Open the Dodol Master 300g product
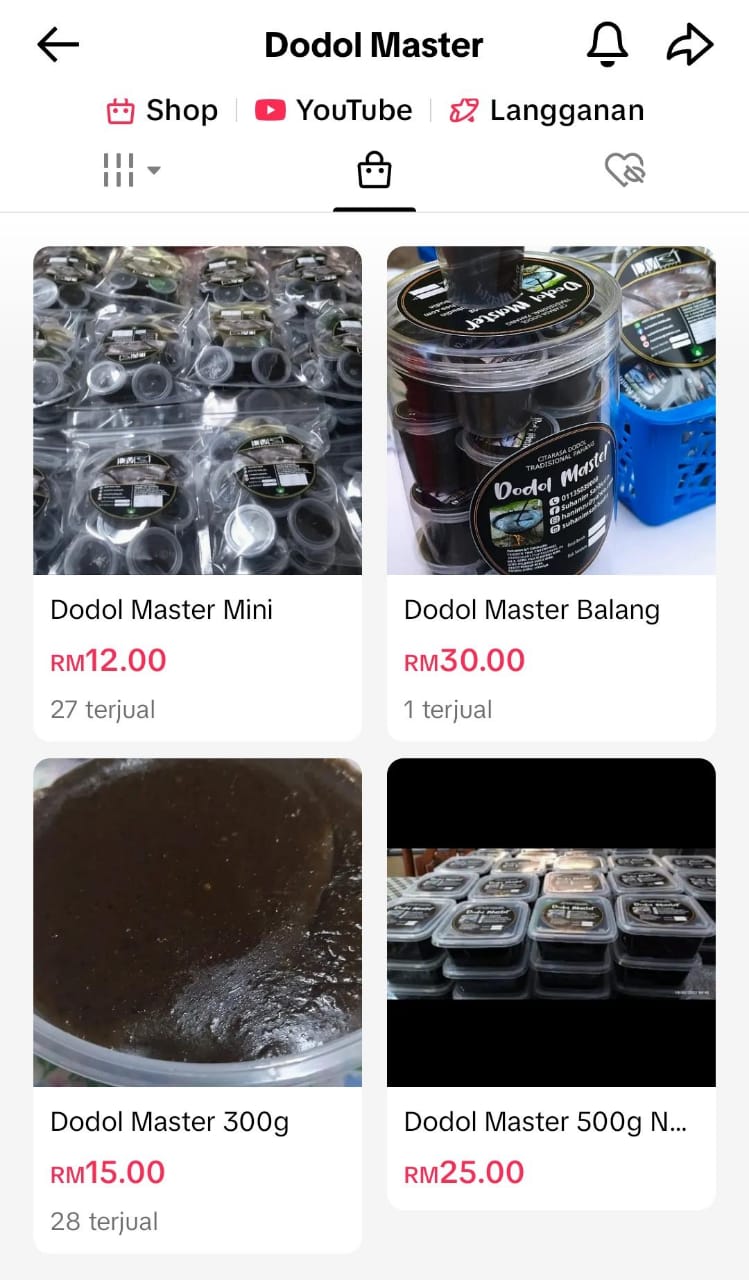The image size is (749, 1280). (x=197, y=1005)
